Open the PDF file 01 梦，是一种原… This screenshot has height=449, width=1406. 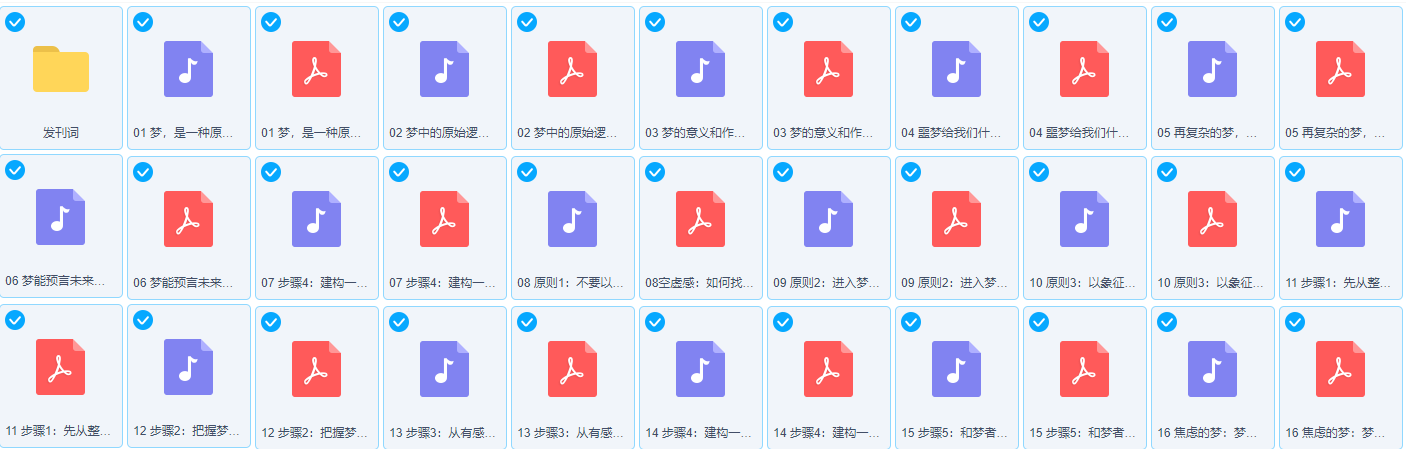tap(317, 70)
